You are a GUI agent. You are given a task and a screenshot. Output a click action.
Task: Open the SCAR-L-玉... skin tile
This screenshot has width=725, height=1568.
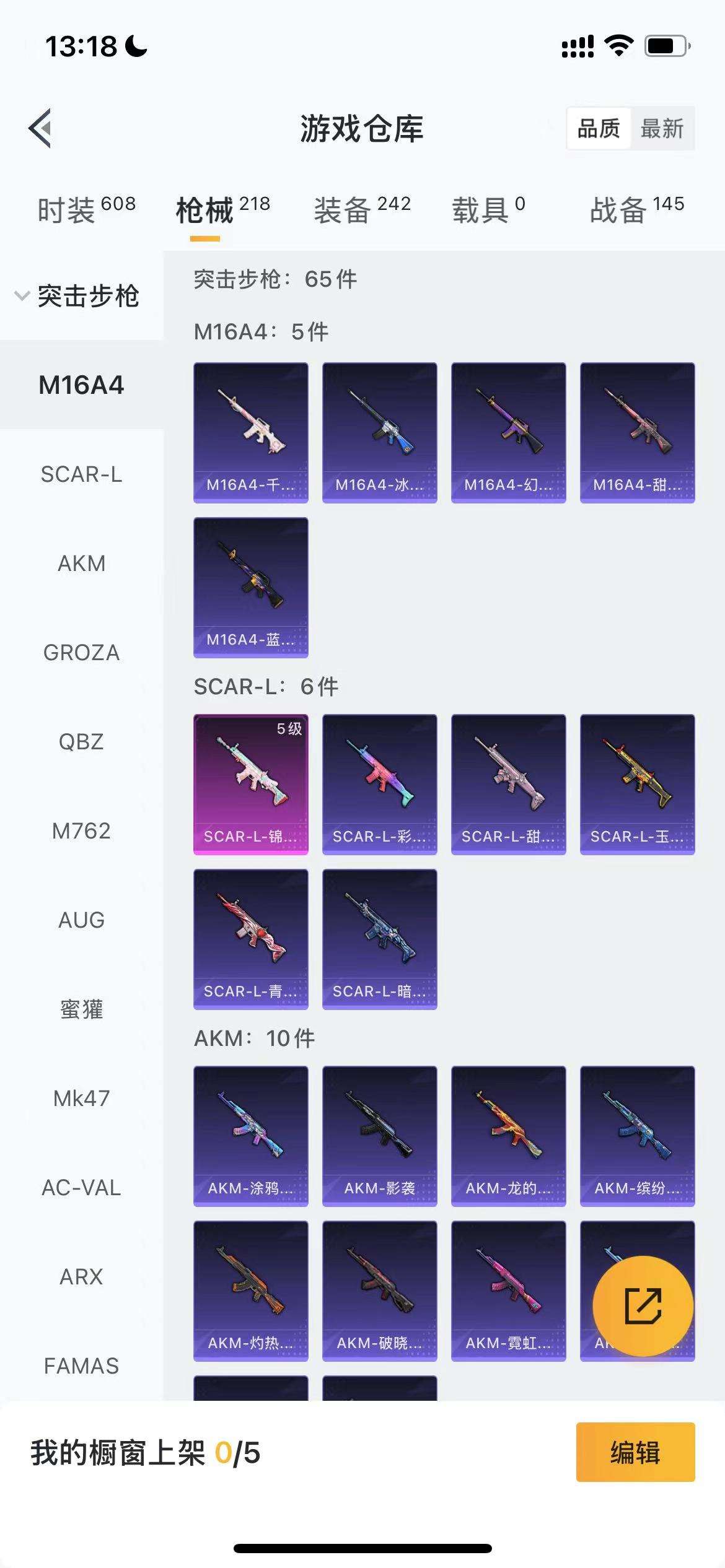(x=637, y=784)
